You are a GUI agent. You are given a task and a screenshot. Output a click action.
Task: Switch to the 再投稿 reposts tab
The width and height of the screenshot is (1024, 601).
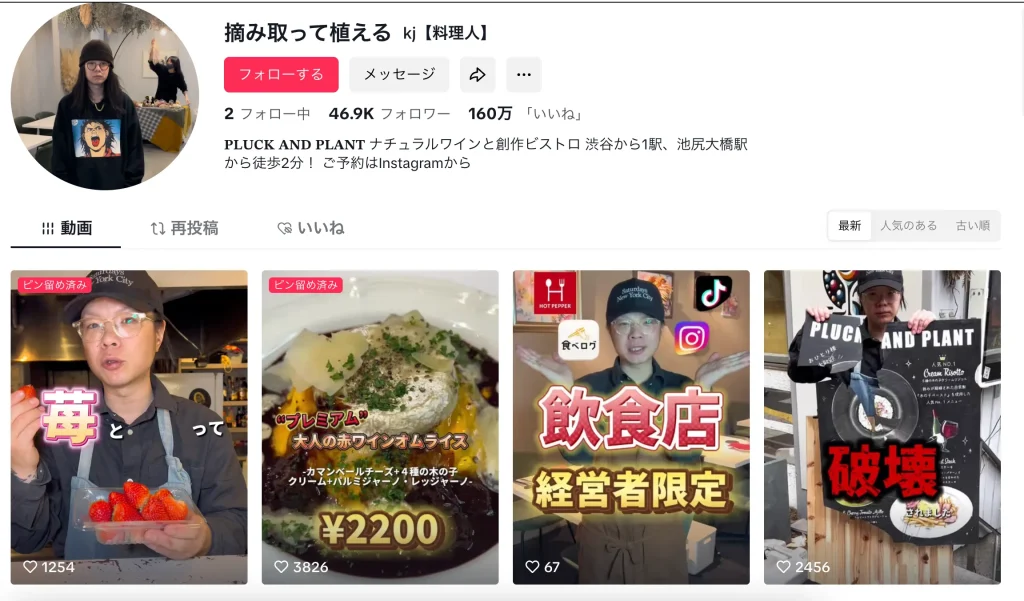click(x=184, y=228)
